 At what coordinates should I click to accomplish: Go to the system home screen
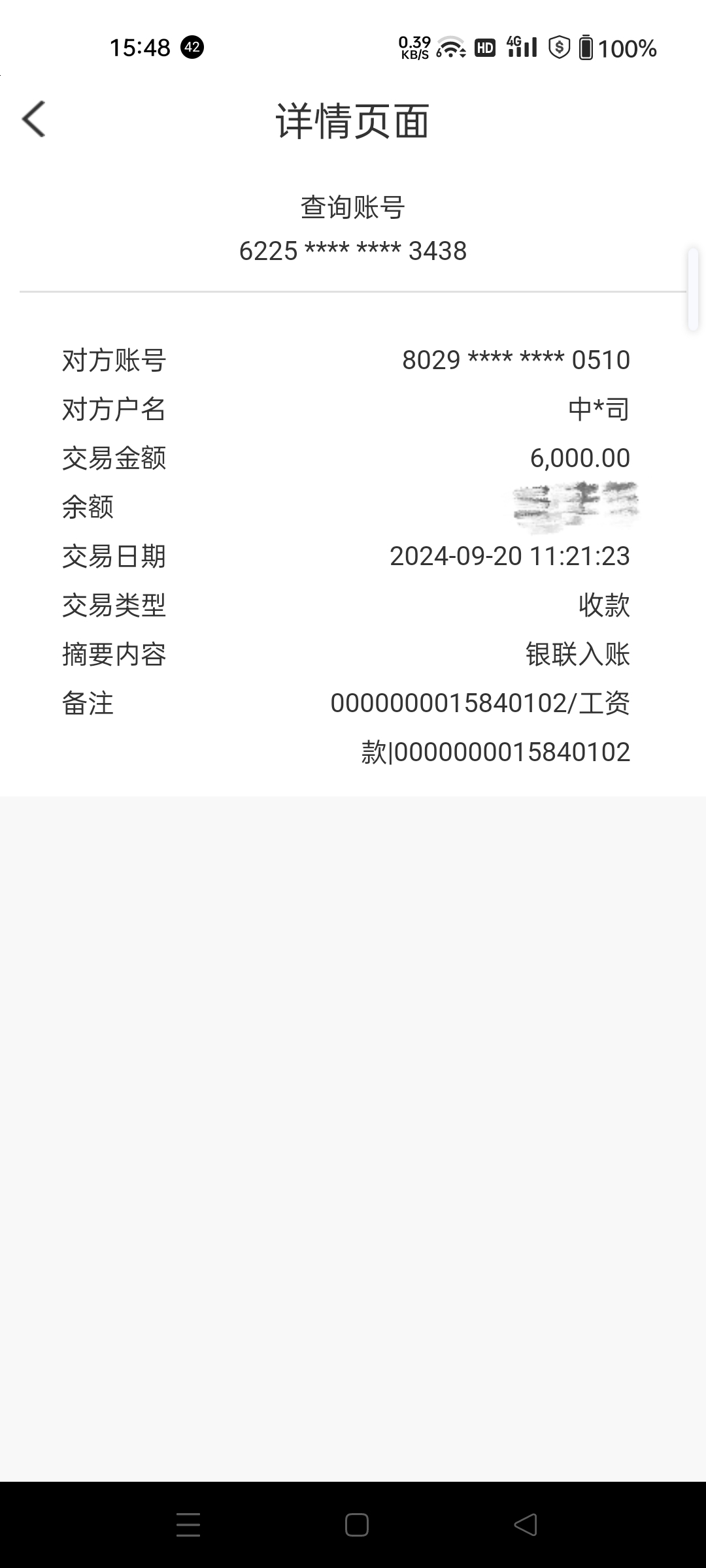point(357,1525)
